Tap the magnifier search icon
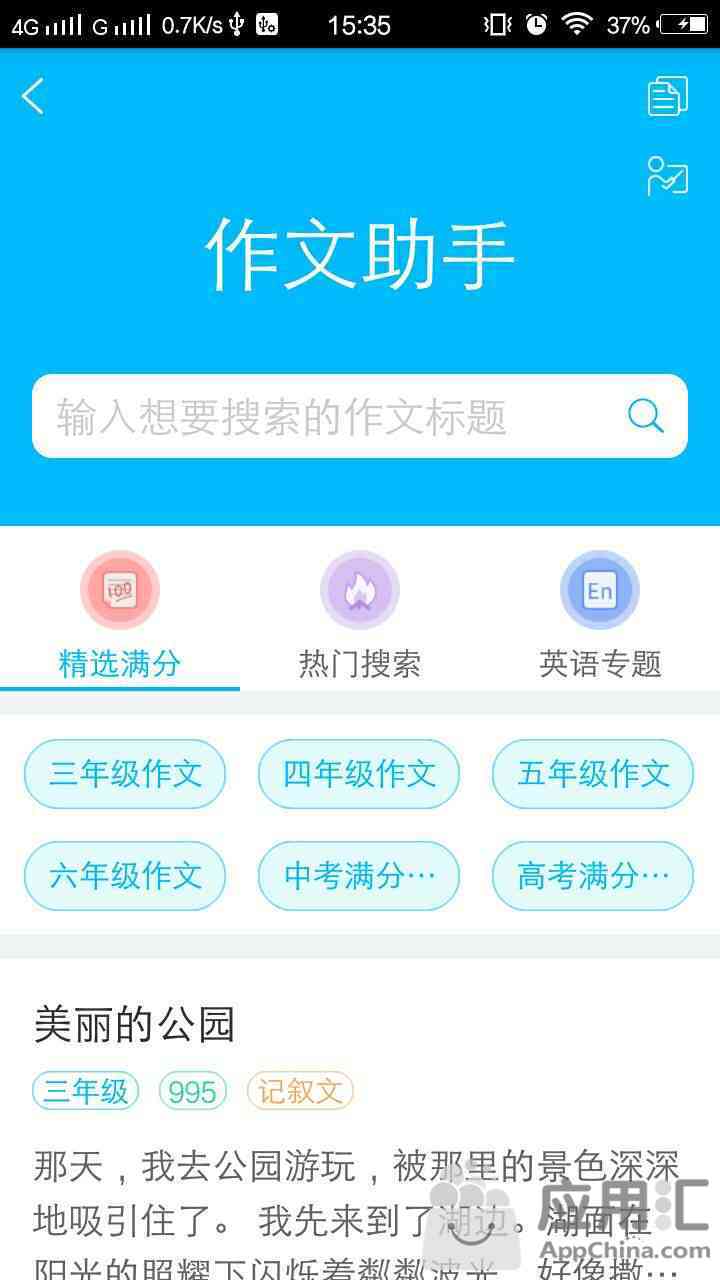This screenshot has height=1280, width=720. point(646,416)
